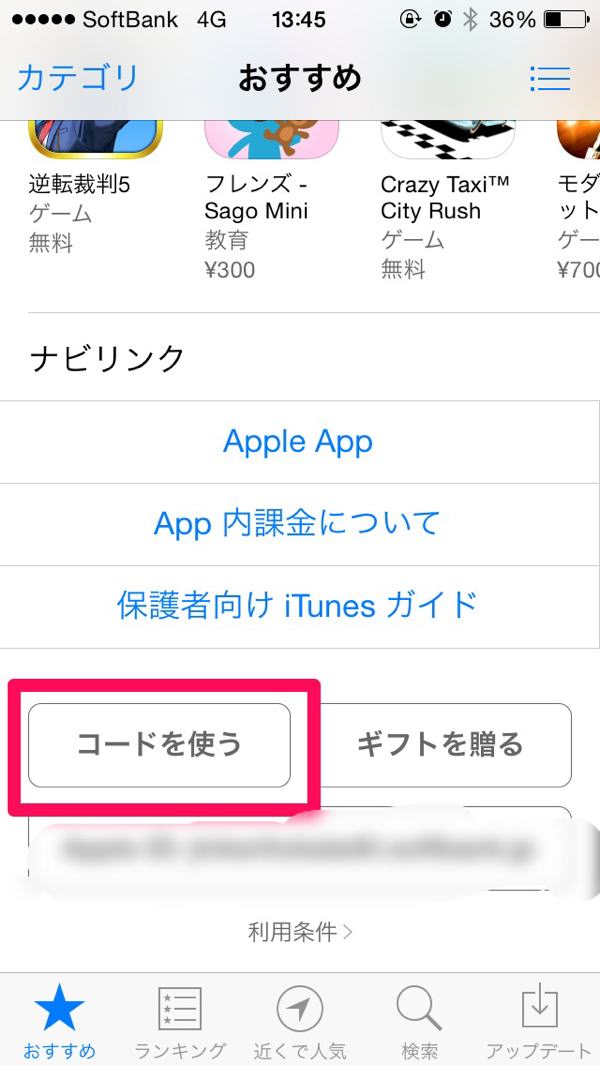Tap the コードを使う button
This screenshot has height=1065, width=600.
[160, 745]
